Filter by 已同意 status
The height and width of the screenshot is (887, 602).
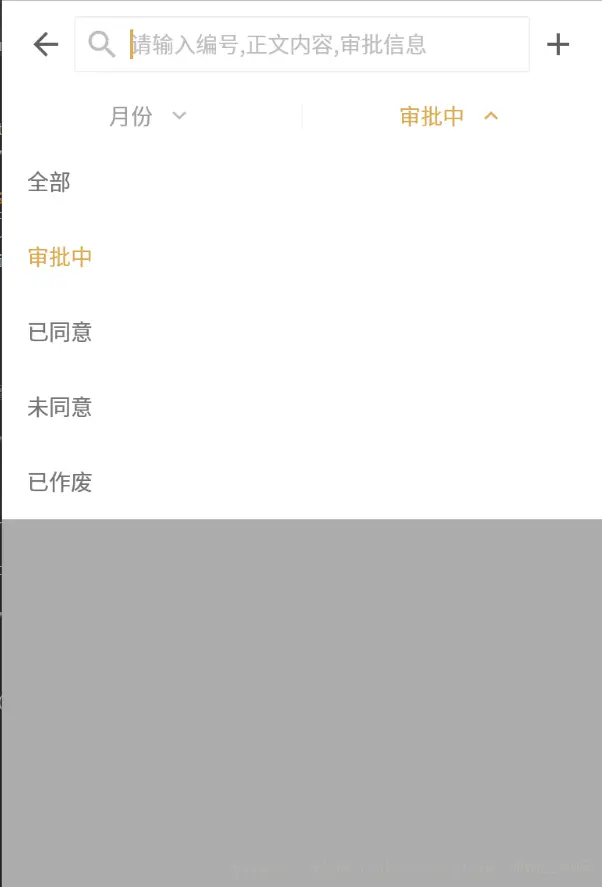60,332
